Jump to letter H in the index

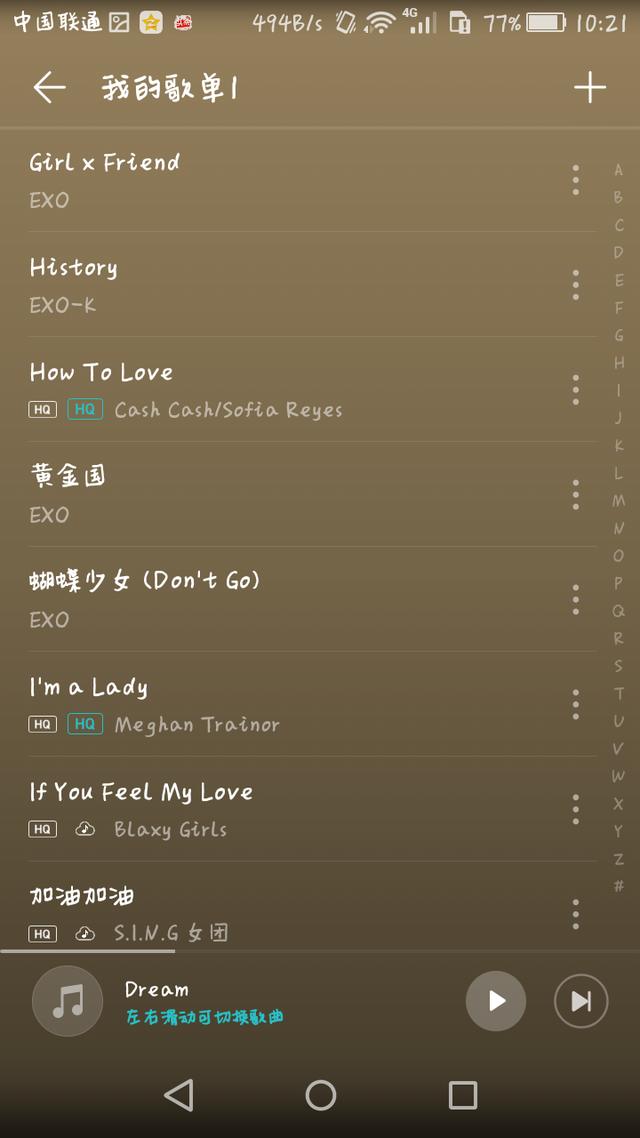pyautogui.click(x=619, y=363)
